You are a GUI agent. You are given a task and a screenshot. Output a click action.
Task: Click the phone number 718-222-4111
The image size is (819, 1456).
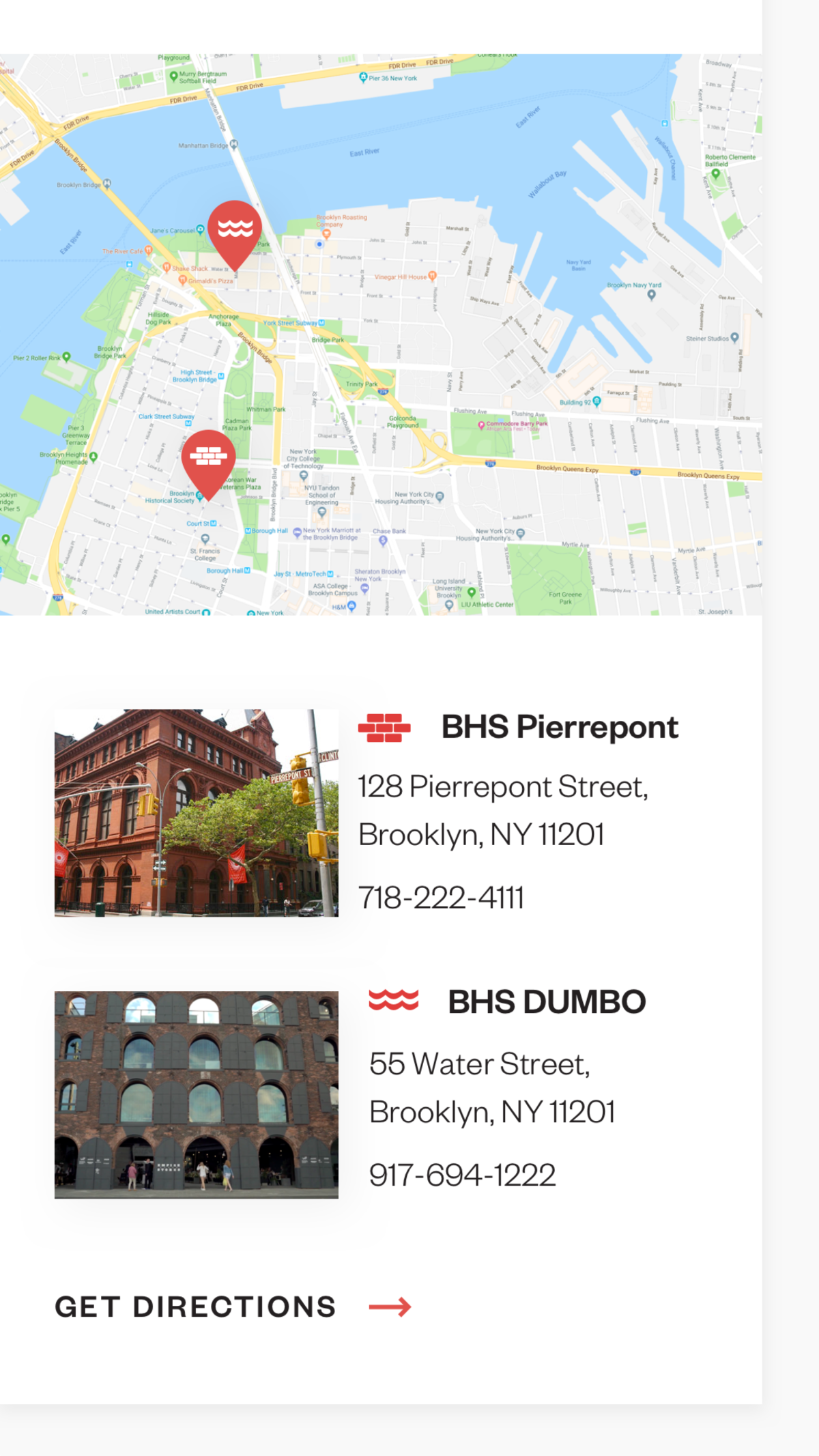coord(441,898)
